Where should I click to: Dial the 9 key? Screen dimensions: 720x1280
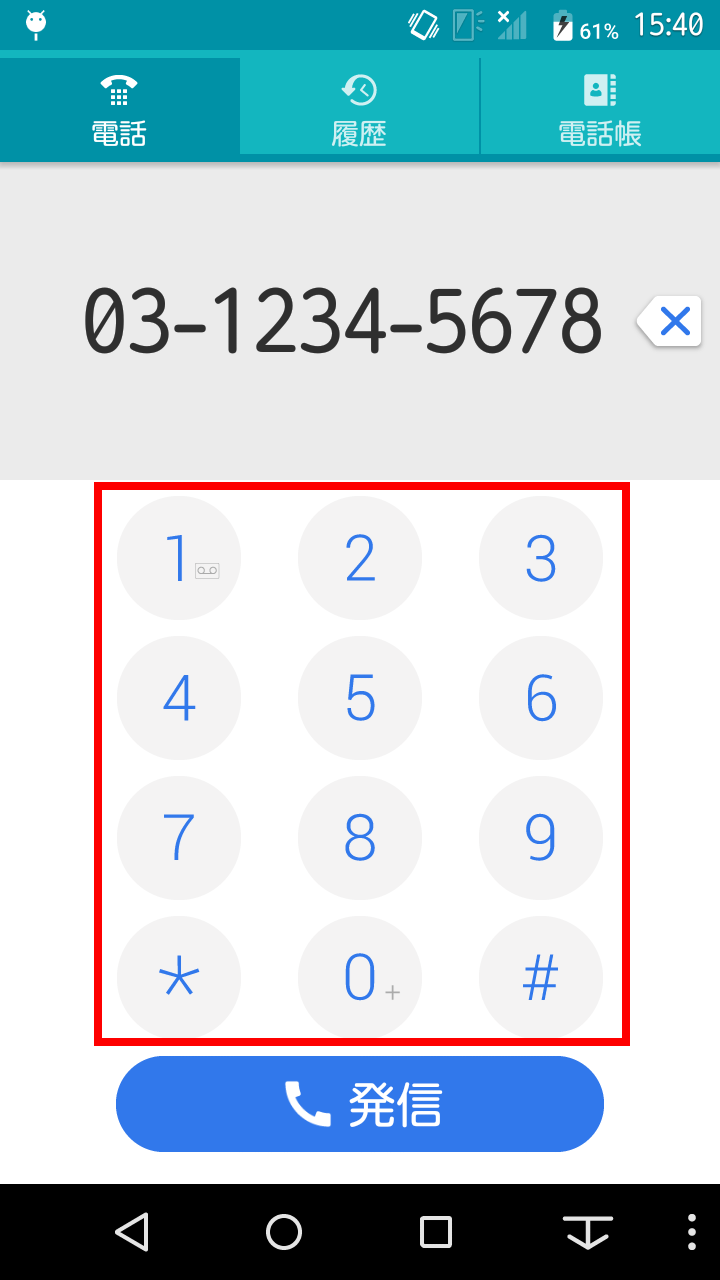coord(541,838)
